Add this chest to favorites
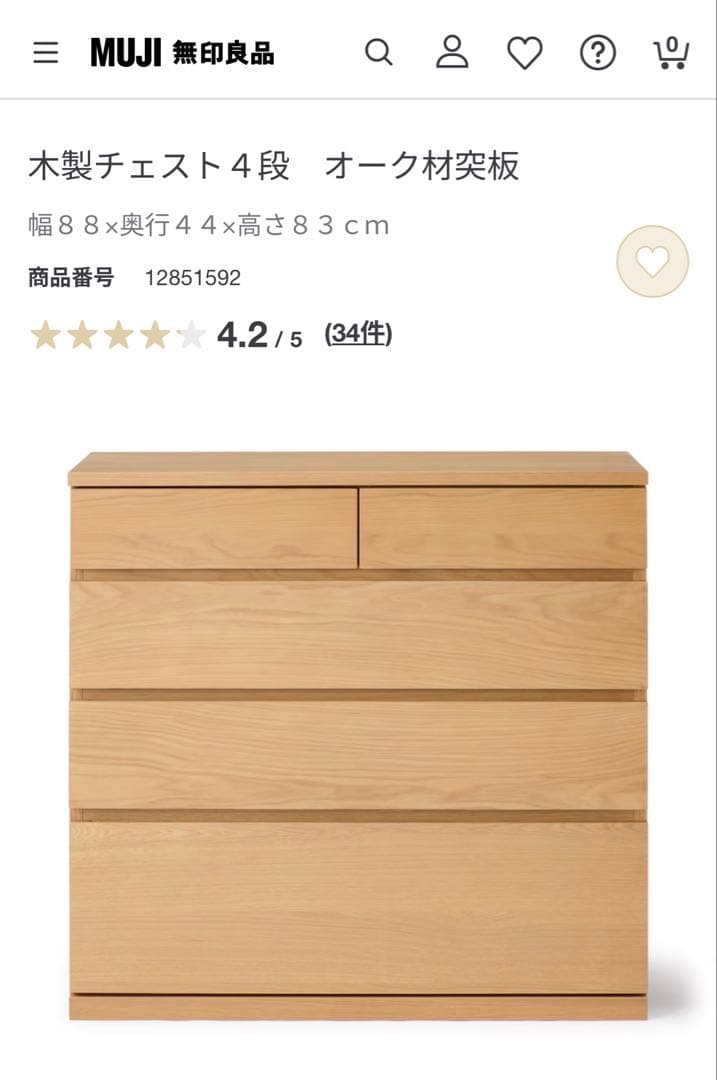 [x=652, y=262]
